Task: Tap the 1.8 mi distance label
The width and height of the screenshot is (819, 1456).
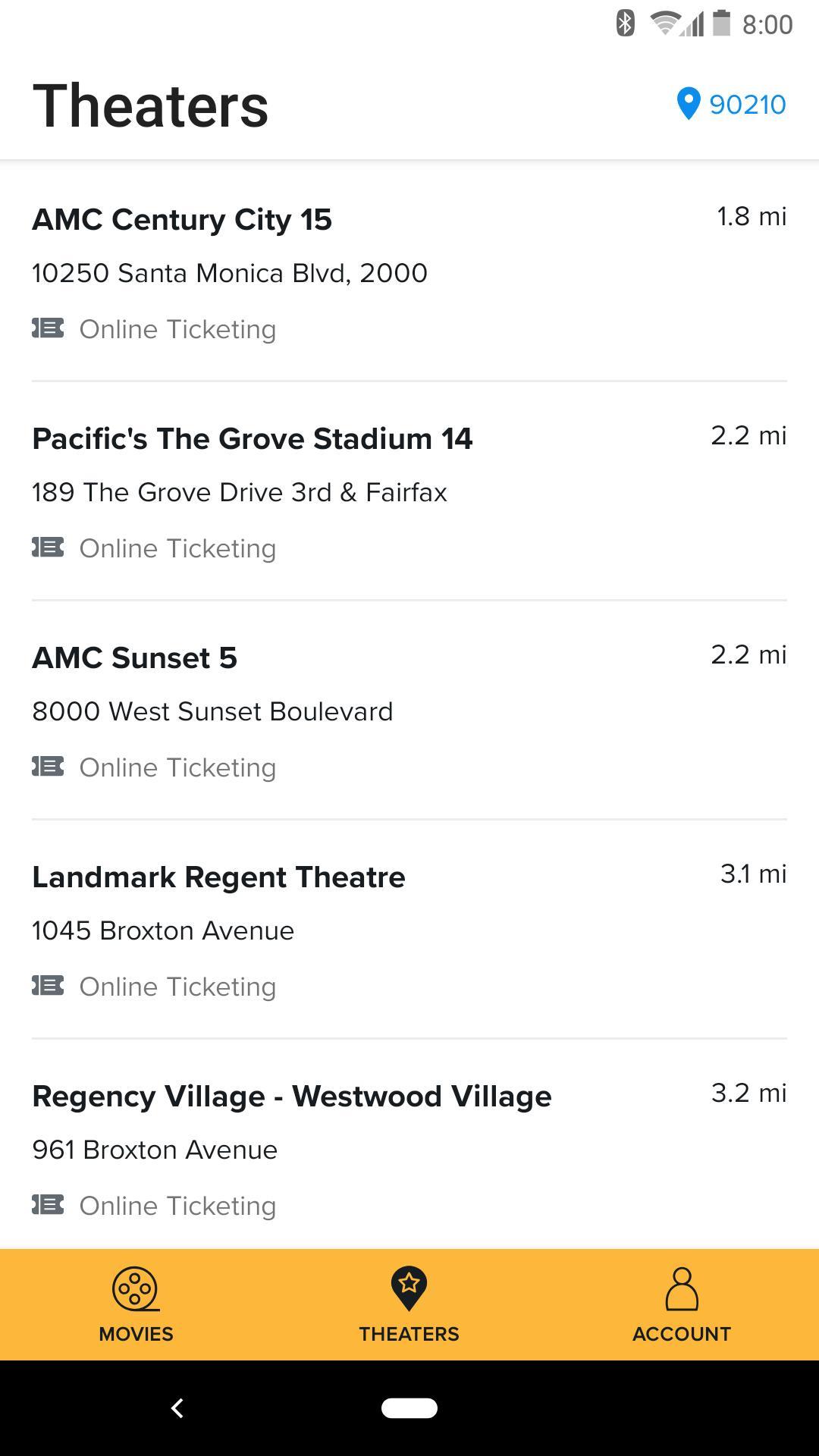Action: click(750, 215)
